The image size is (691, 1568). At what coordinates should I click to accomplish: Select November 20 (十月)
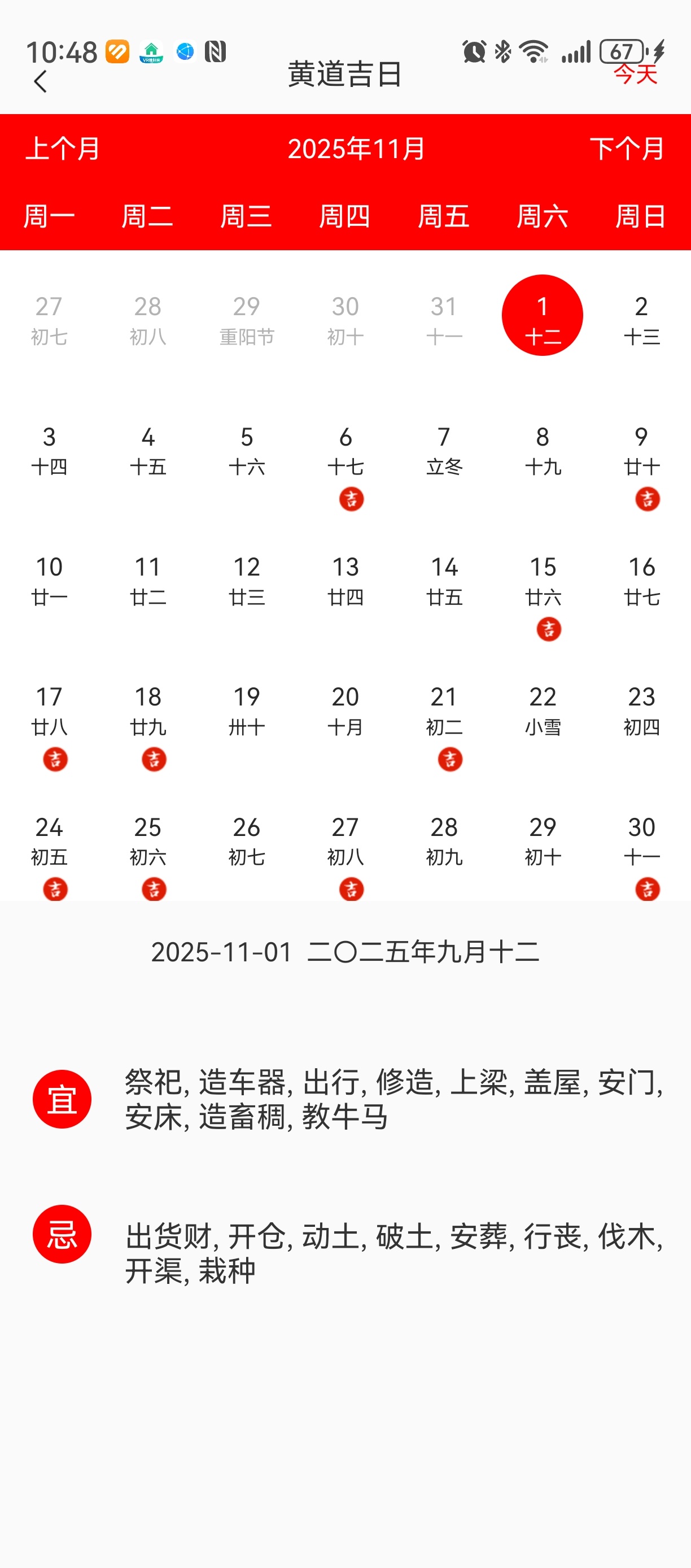tap(345, 711)
